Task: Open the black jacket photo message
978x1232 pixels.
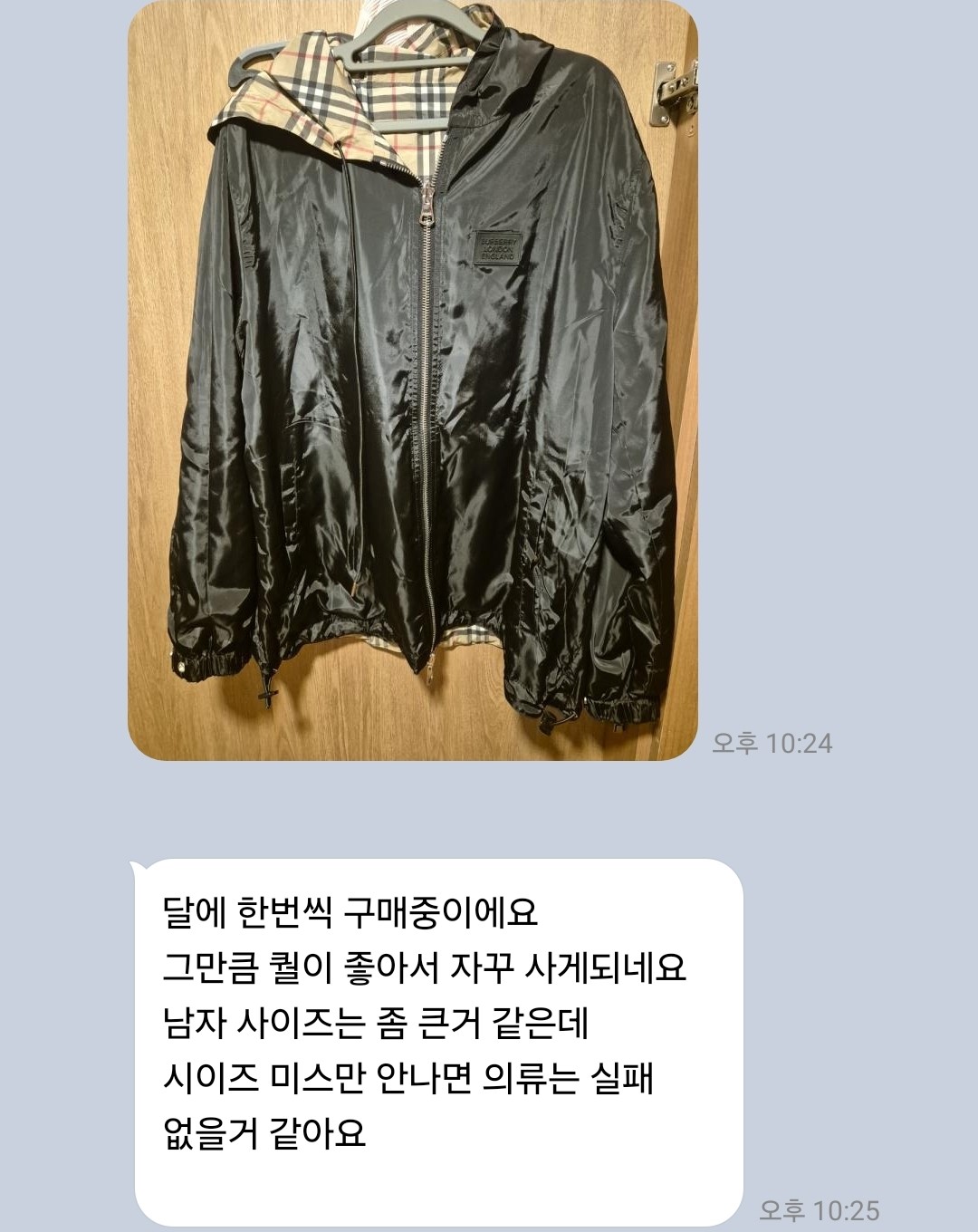Action: pyautogui.click(x=412, y=380)
